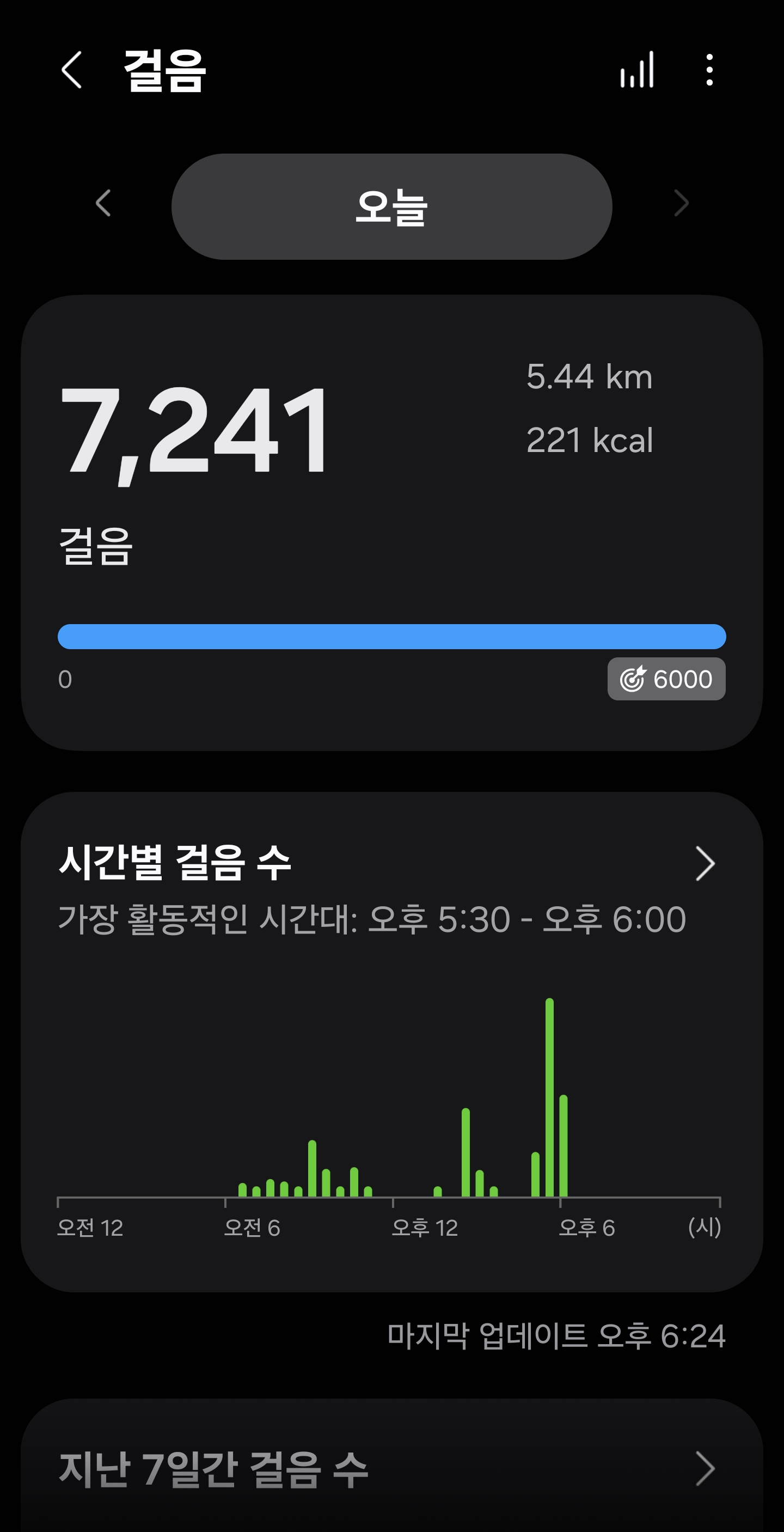Open the three-dot overflow menu

pos(709,70)
